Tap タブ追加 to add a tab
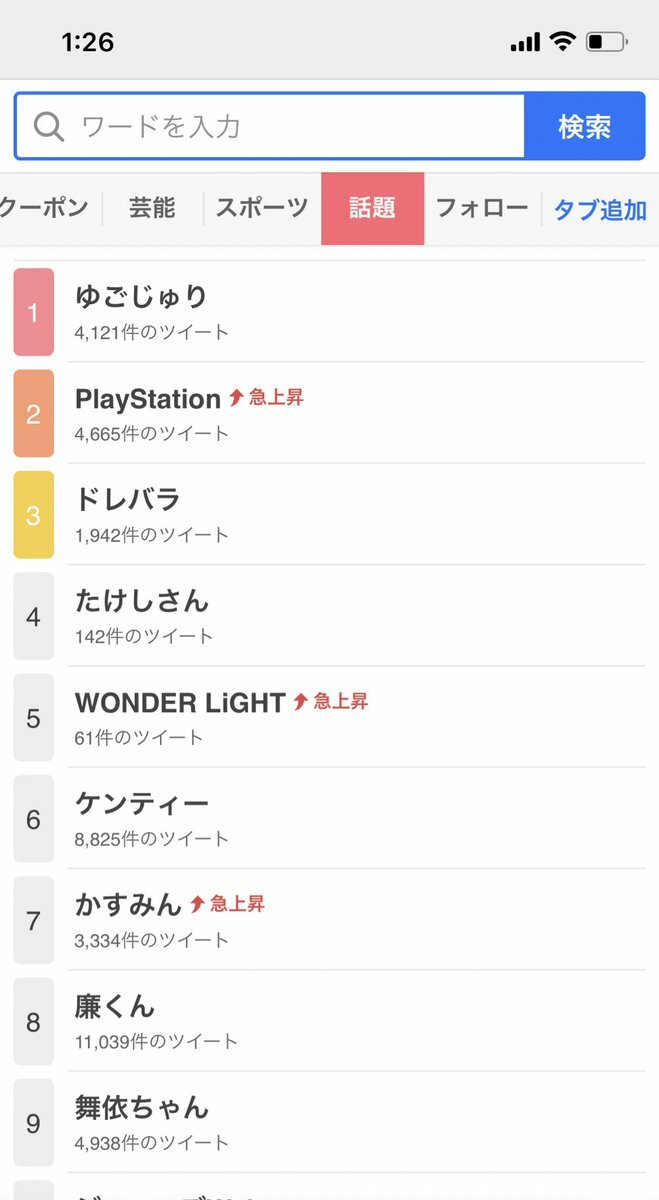Screen dimensions: 659x1200 click(600, 209)
